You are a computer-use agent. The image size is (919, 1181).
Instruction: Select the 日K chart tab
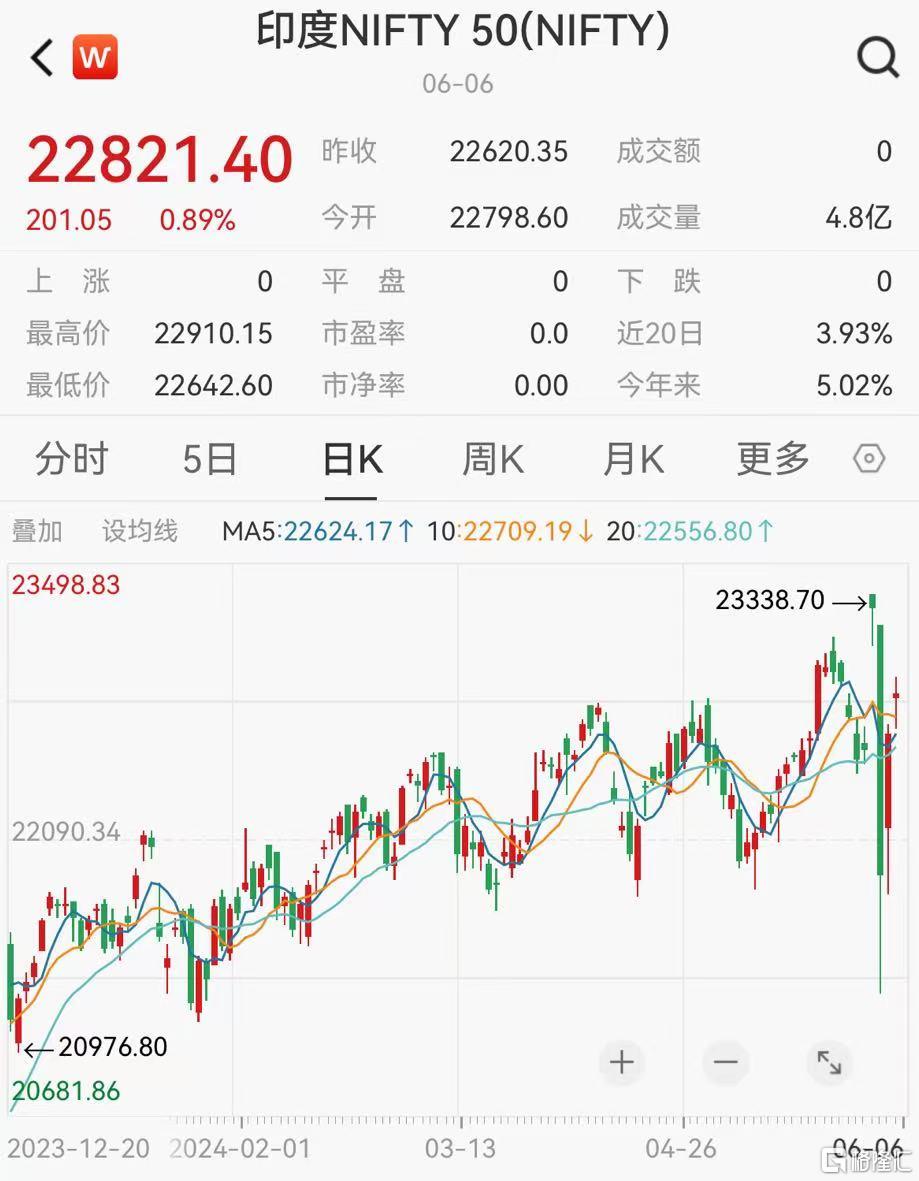click(352, 459)
